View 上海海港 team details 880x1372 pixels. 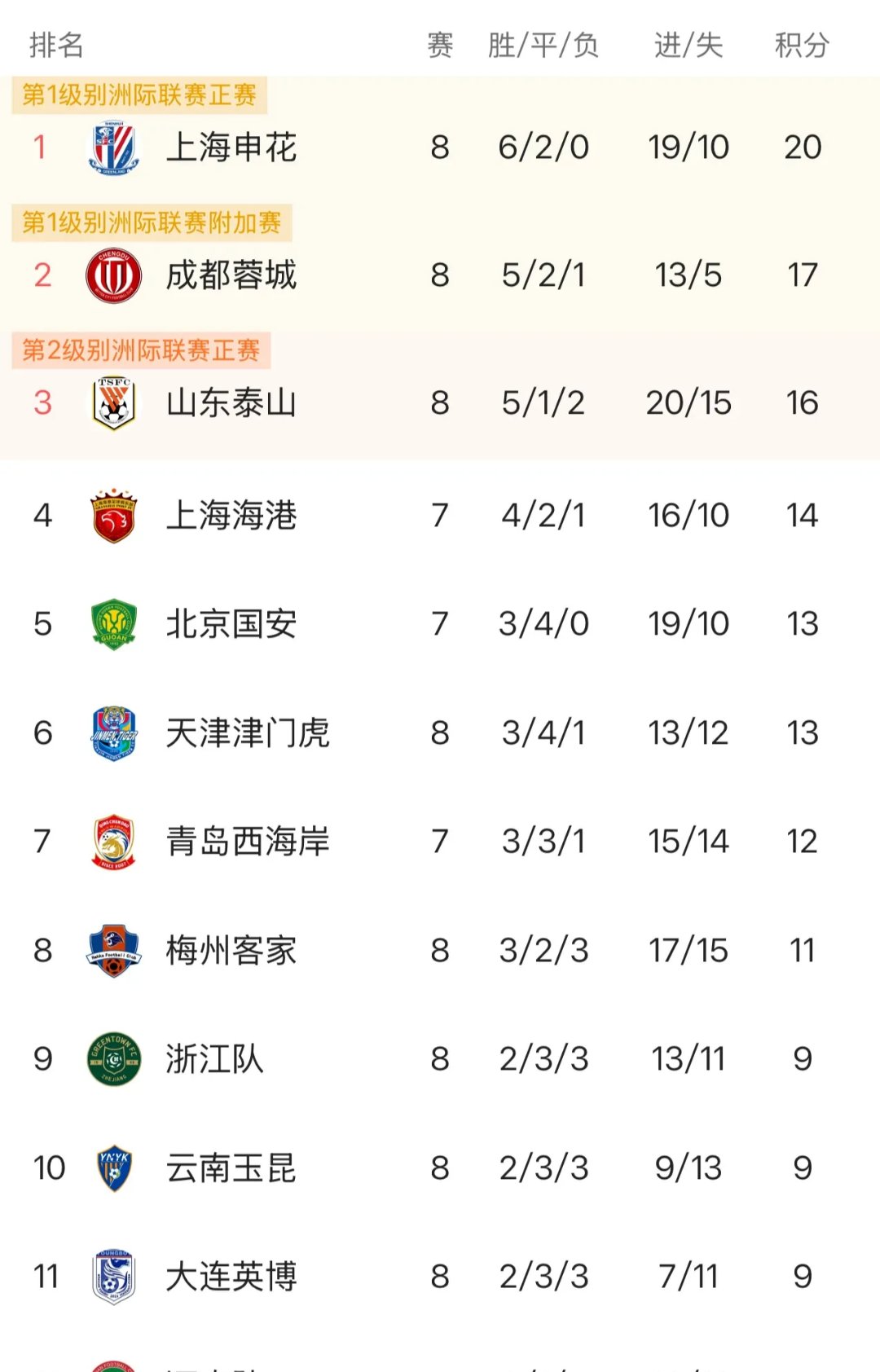(x=231, y=515)
